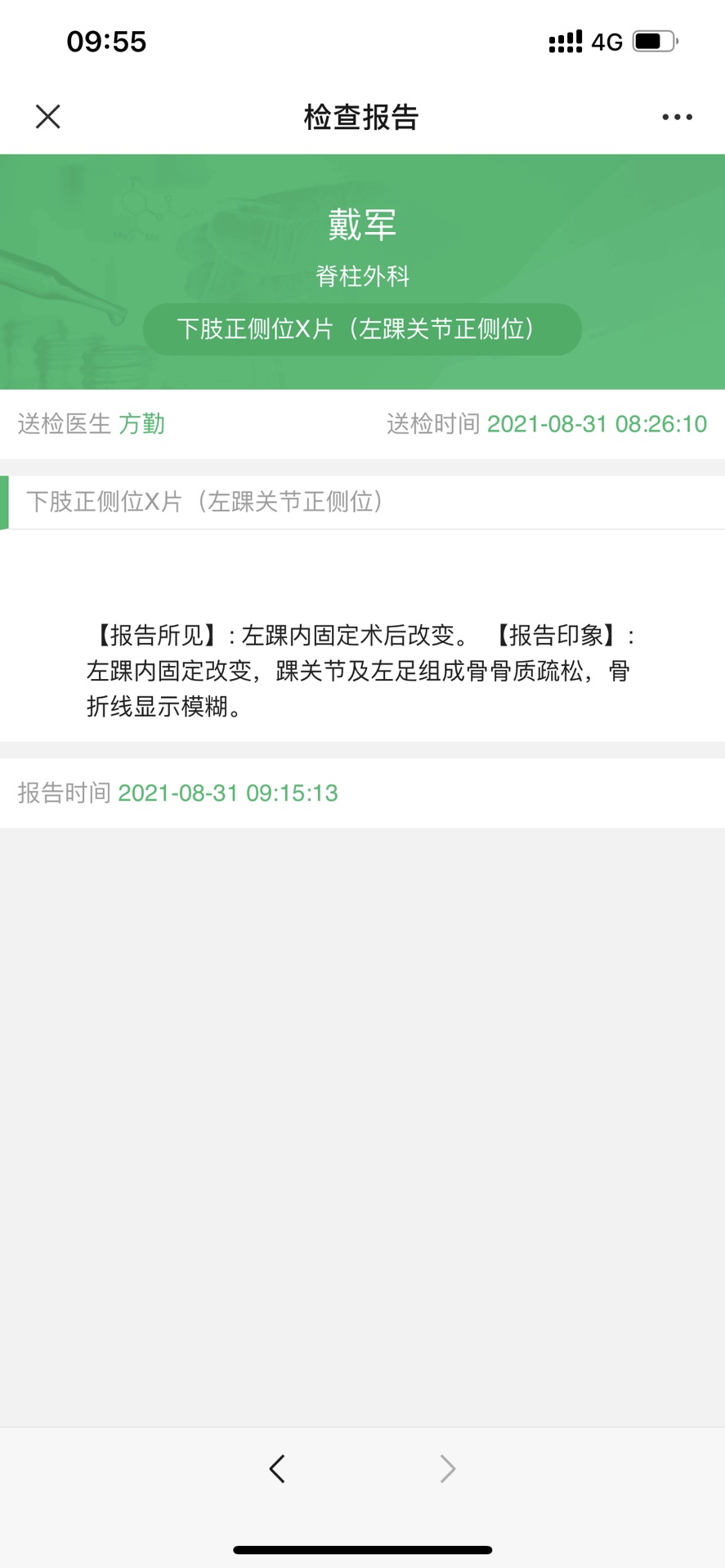Close the 检查报告 page

[48, 117]
